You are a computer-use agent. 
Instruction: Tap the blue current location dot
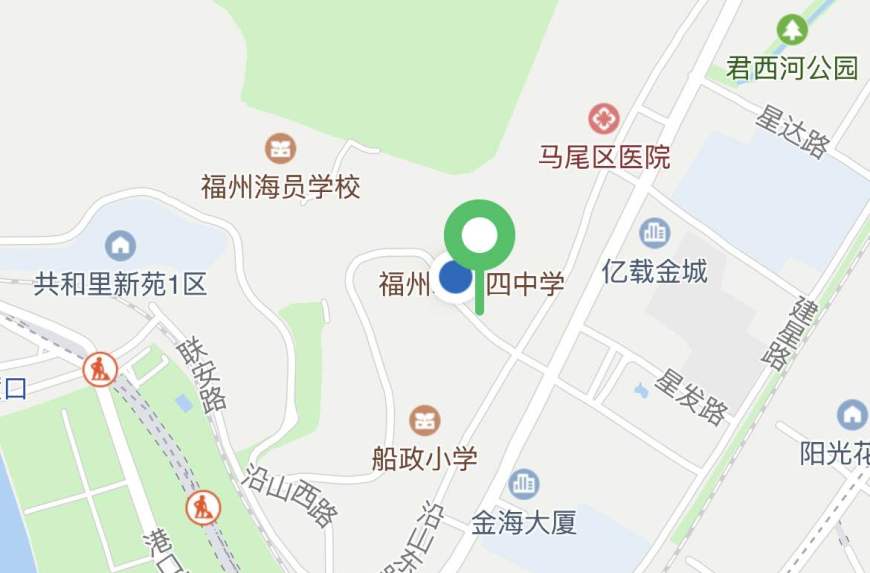click(x=456, y=277)
